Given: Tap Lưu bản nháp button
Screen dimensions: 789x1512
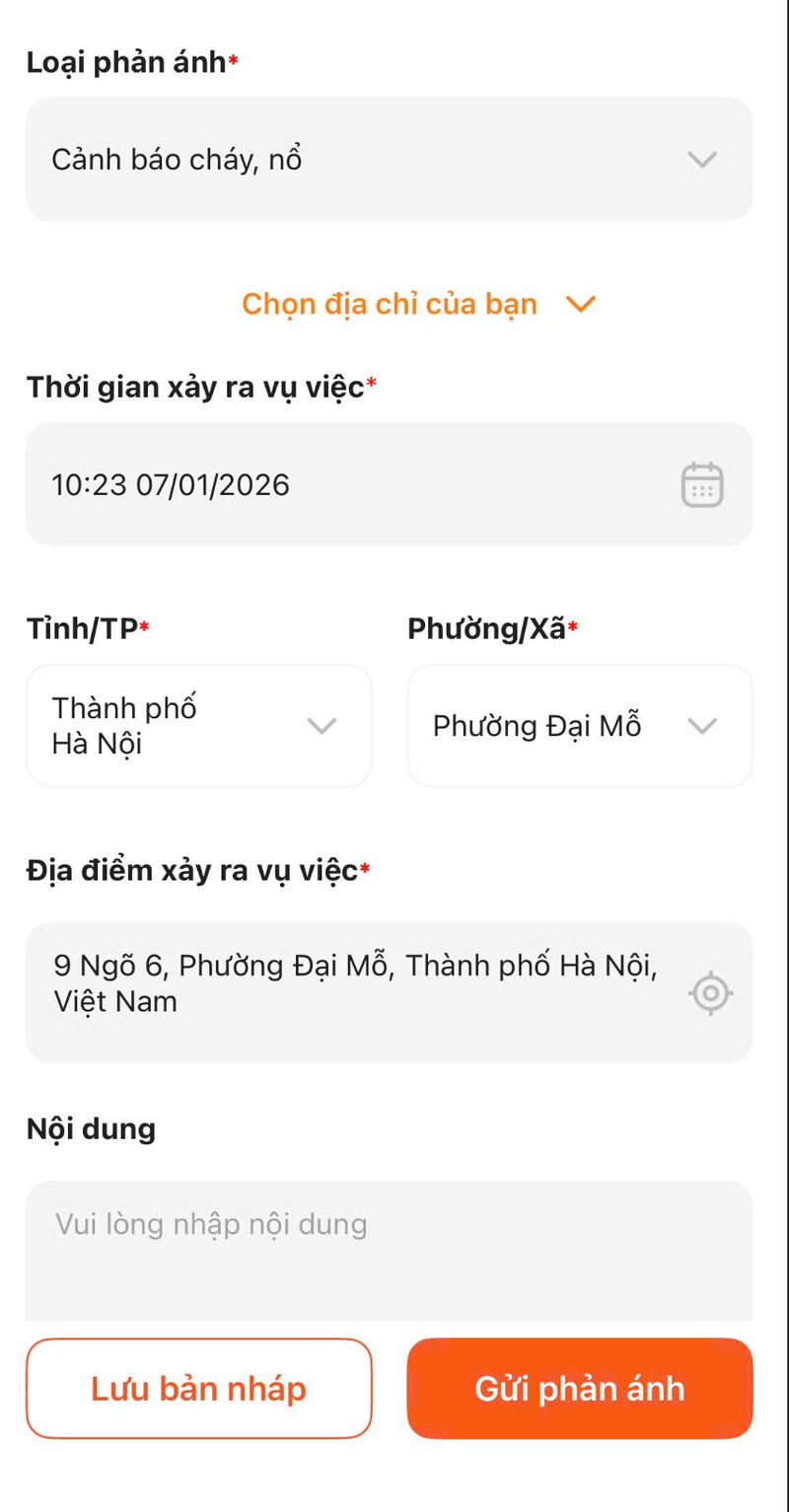Looking at the screenshot, I should (x=198, y=1388).
